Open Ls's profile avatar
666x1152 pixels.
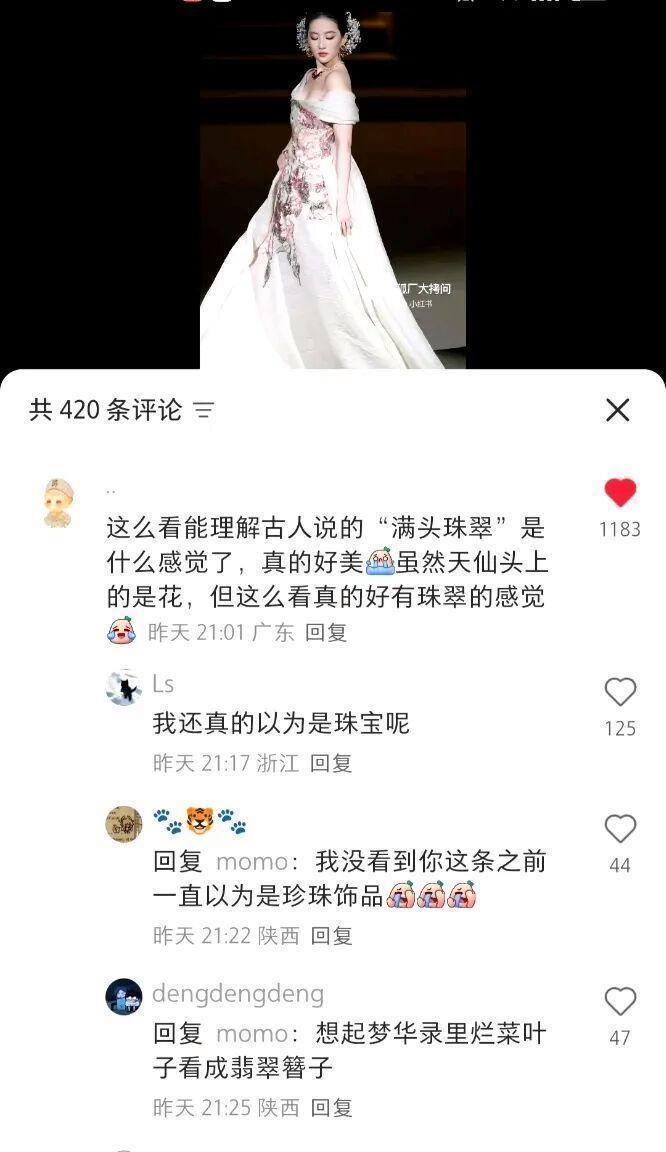[x=124, y=688]
